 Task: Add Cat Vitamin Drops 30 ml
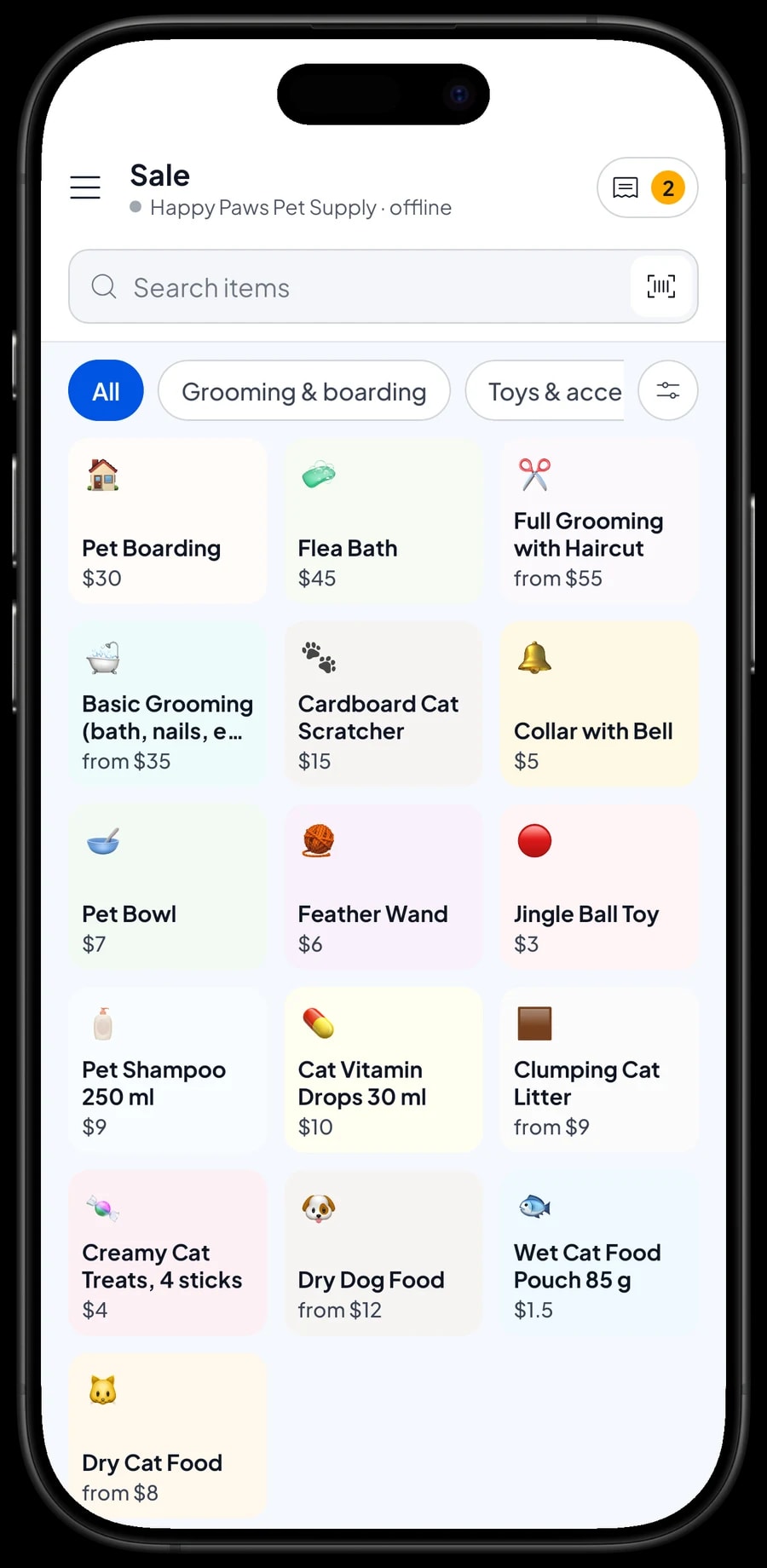click(x=383, y=1070)
